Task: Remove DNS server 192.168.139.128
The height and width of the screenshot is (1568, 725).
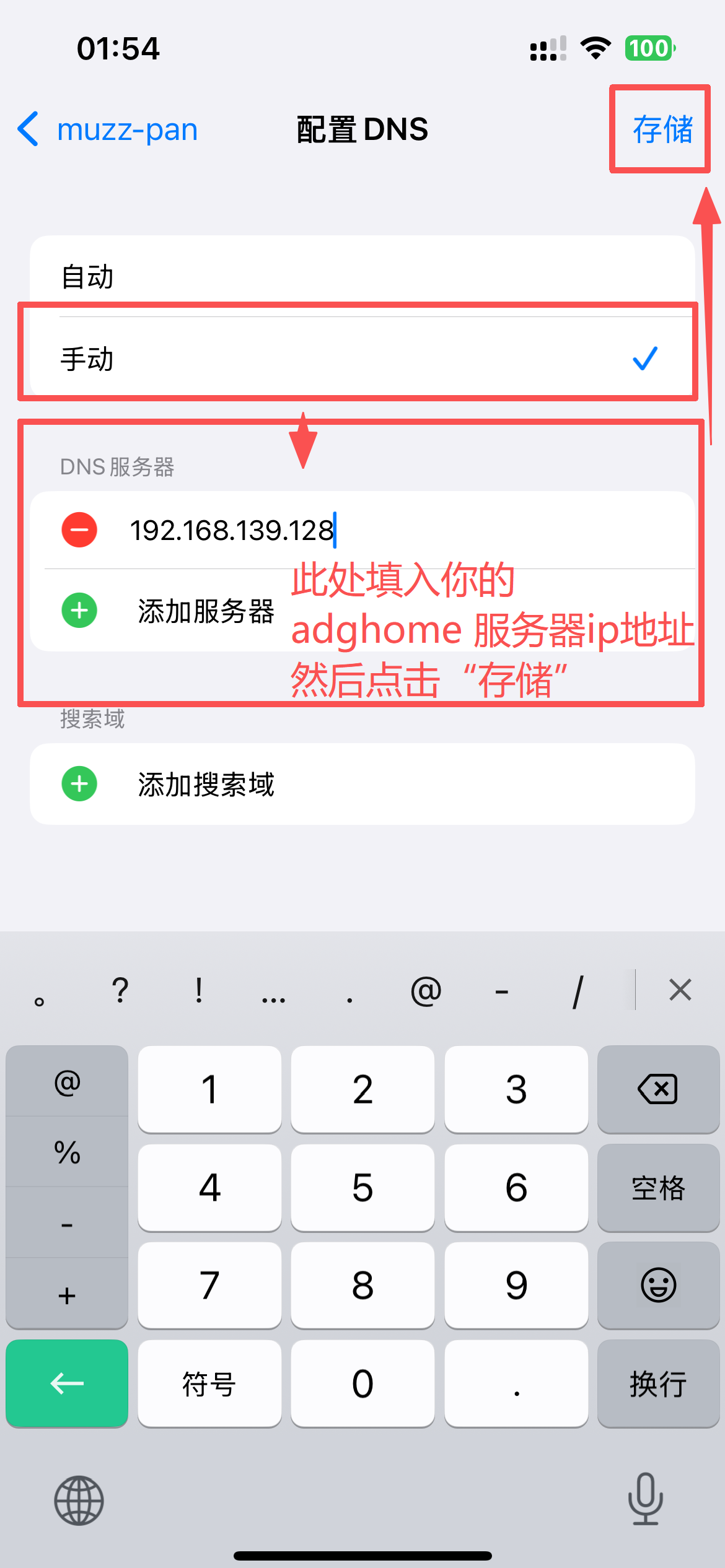Action: click(x=79, y=529)
